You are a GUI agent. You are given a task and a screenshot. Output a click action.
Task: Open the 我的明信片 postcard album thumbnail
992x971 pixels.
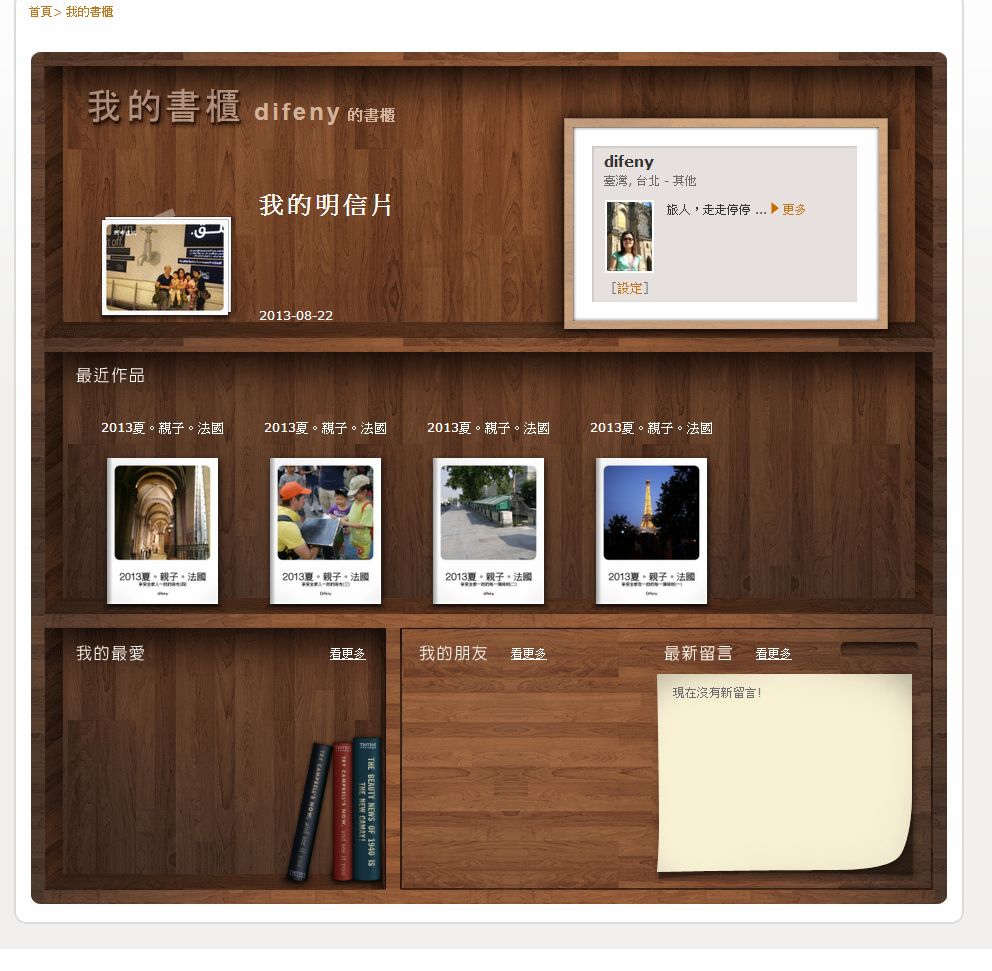point(166,267)
